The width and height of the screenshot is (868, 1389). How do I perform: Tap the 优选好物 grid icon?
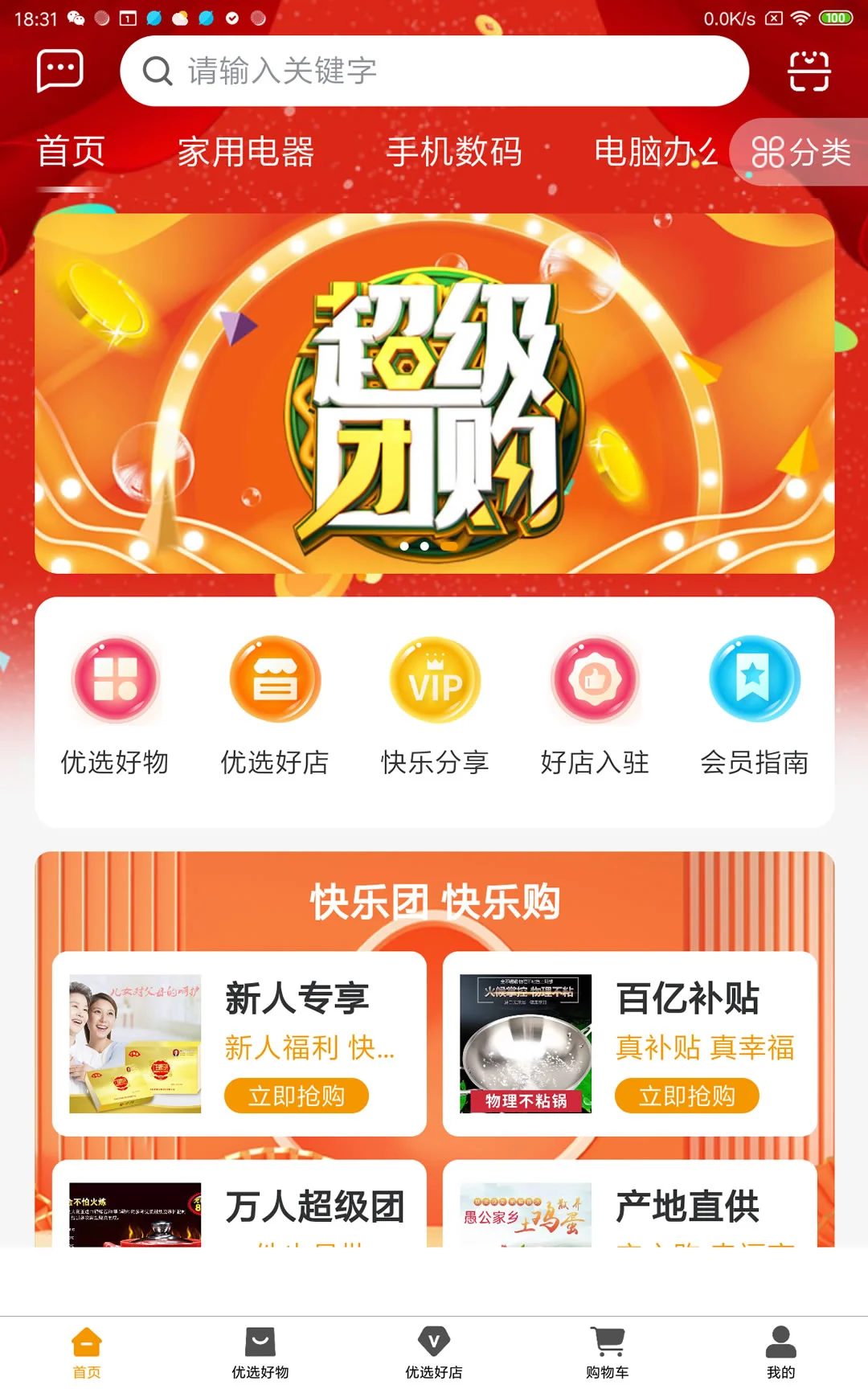[x=116, y=679]
